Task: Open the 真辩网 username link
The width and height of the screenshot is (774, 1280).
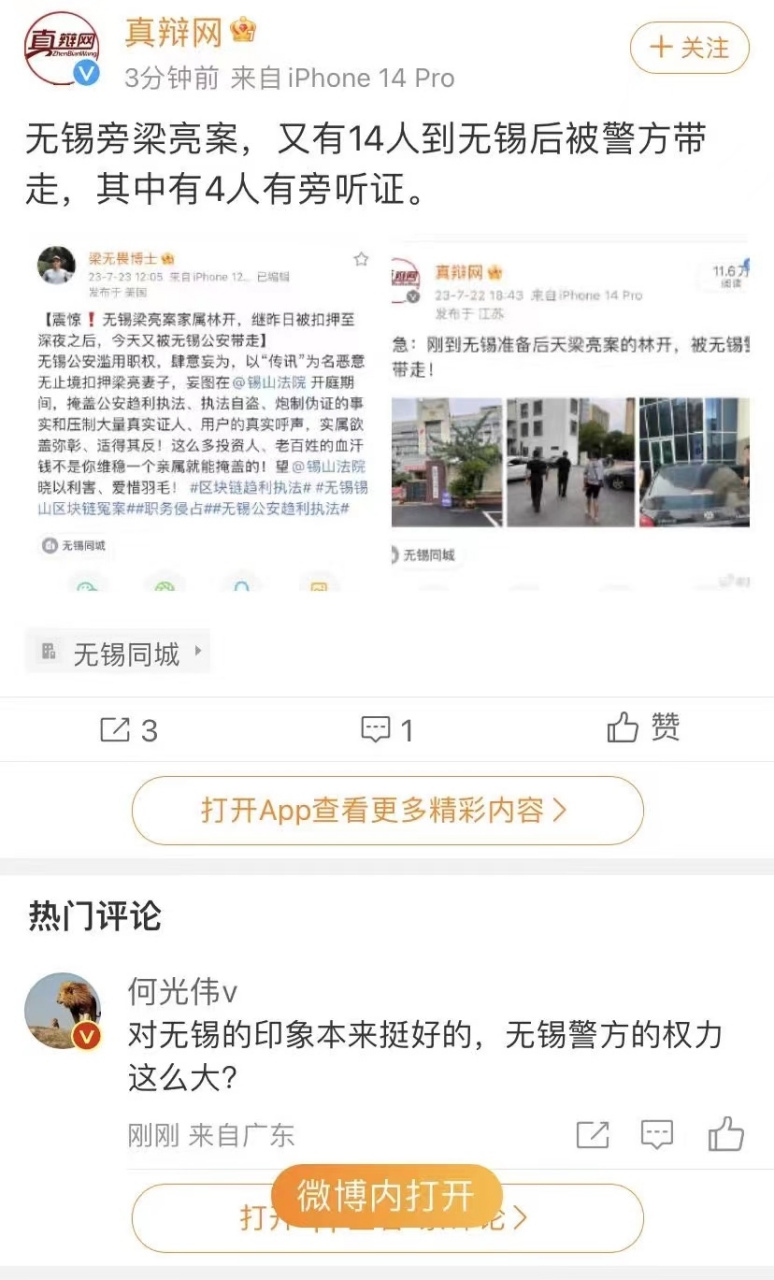Action: [168, 30]
